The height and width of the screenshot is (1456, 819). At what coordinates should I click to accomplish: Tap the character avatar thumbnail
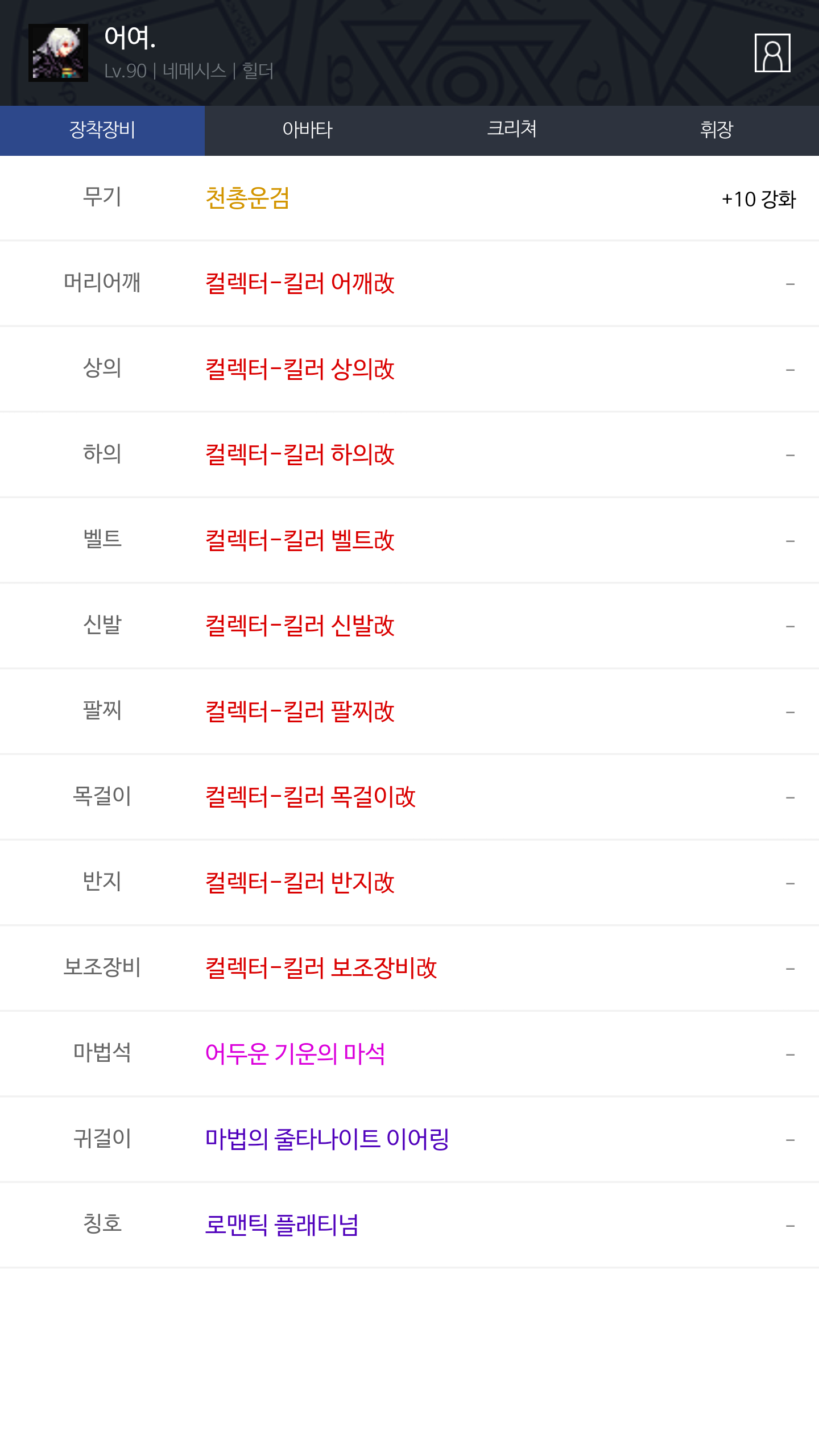click(58, 53)
